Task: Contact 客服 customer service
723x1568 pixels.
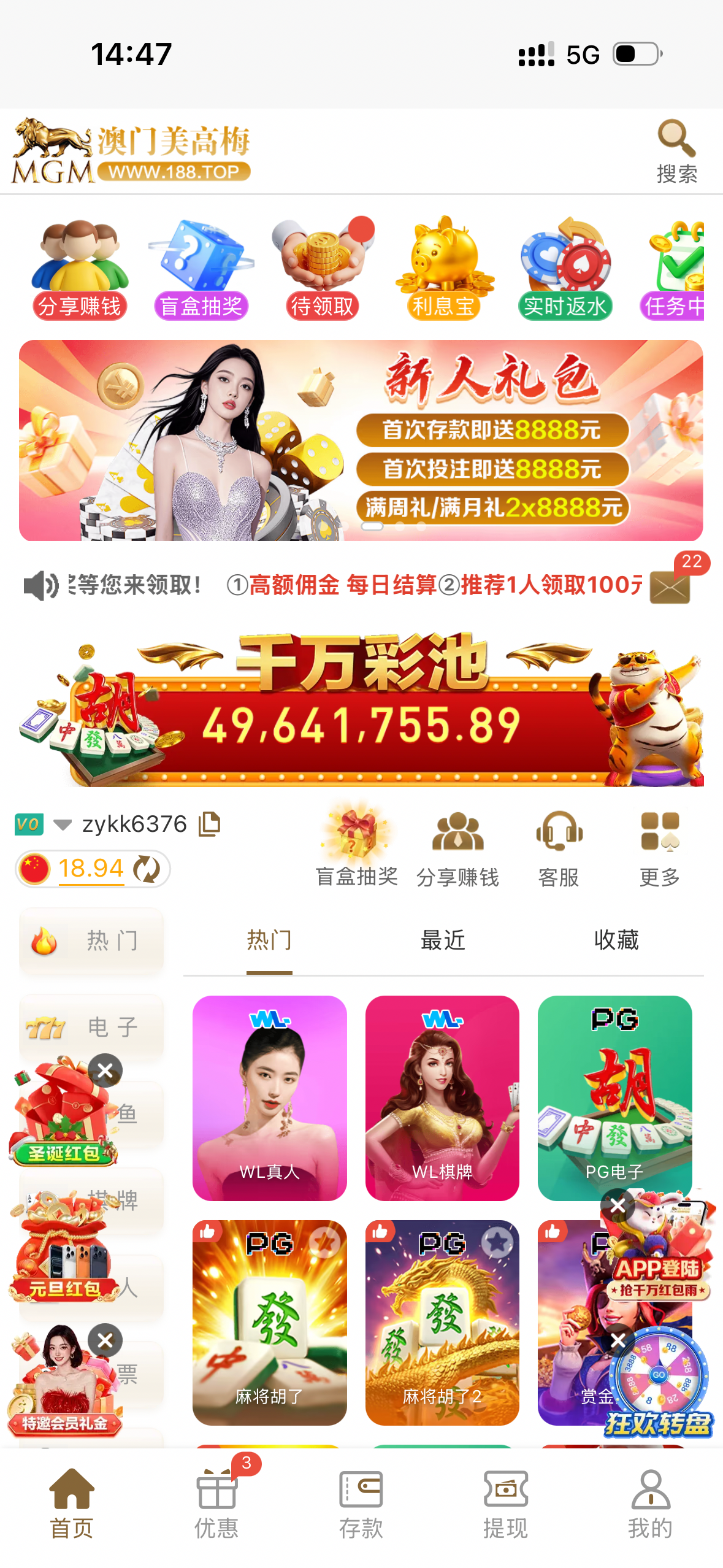Action: pos(559,848)
